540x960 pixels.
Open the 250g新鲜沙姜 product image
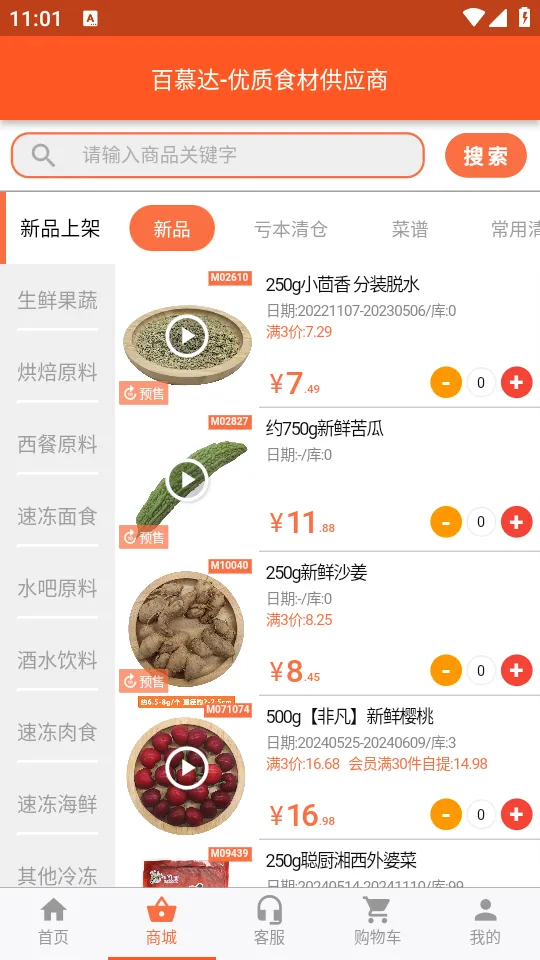point(186,629)
